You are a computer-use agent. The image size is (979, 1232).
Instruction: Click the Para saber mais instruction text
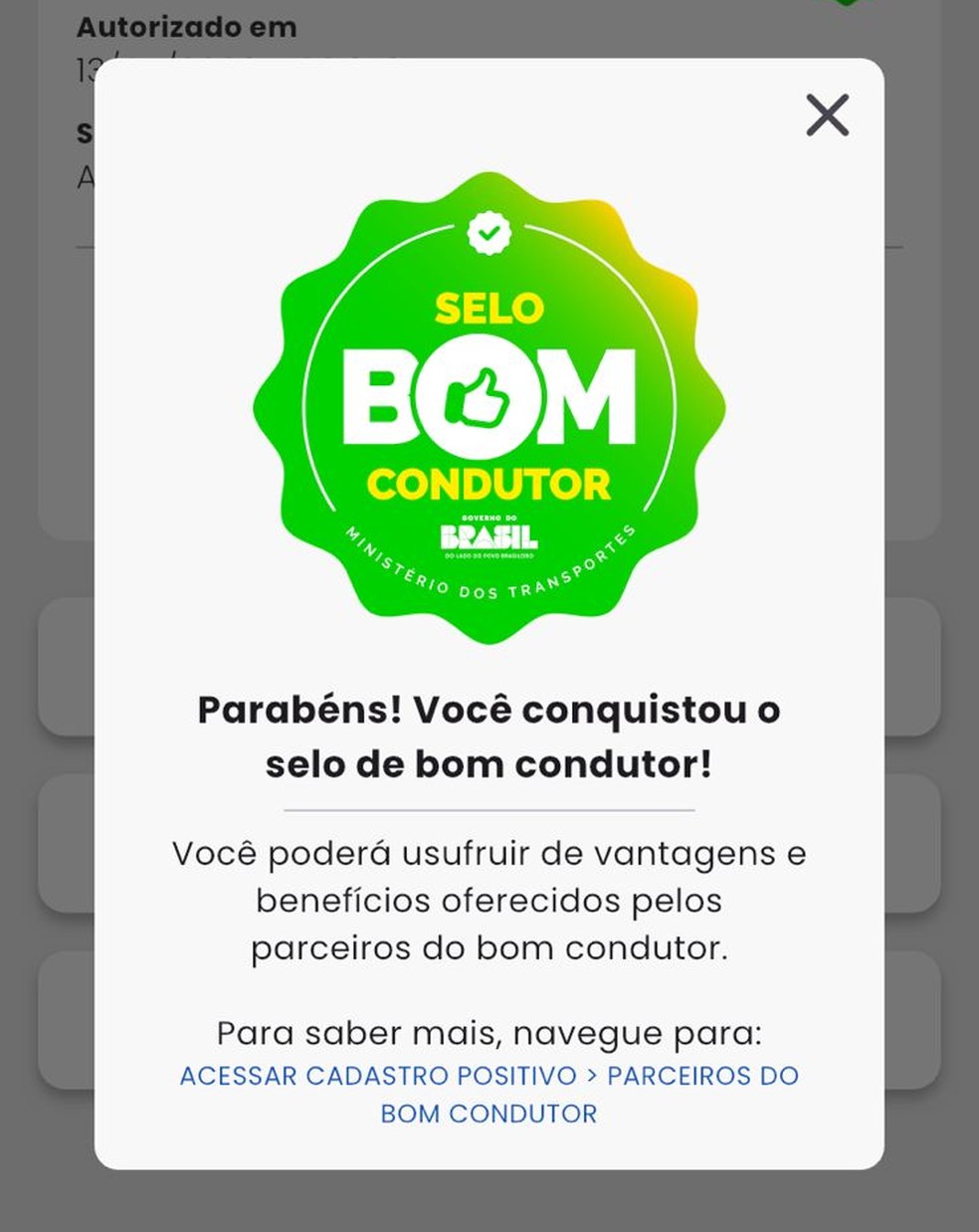[x=489, y=1032]
